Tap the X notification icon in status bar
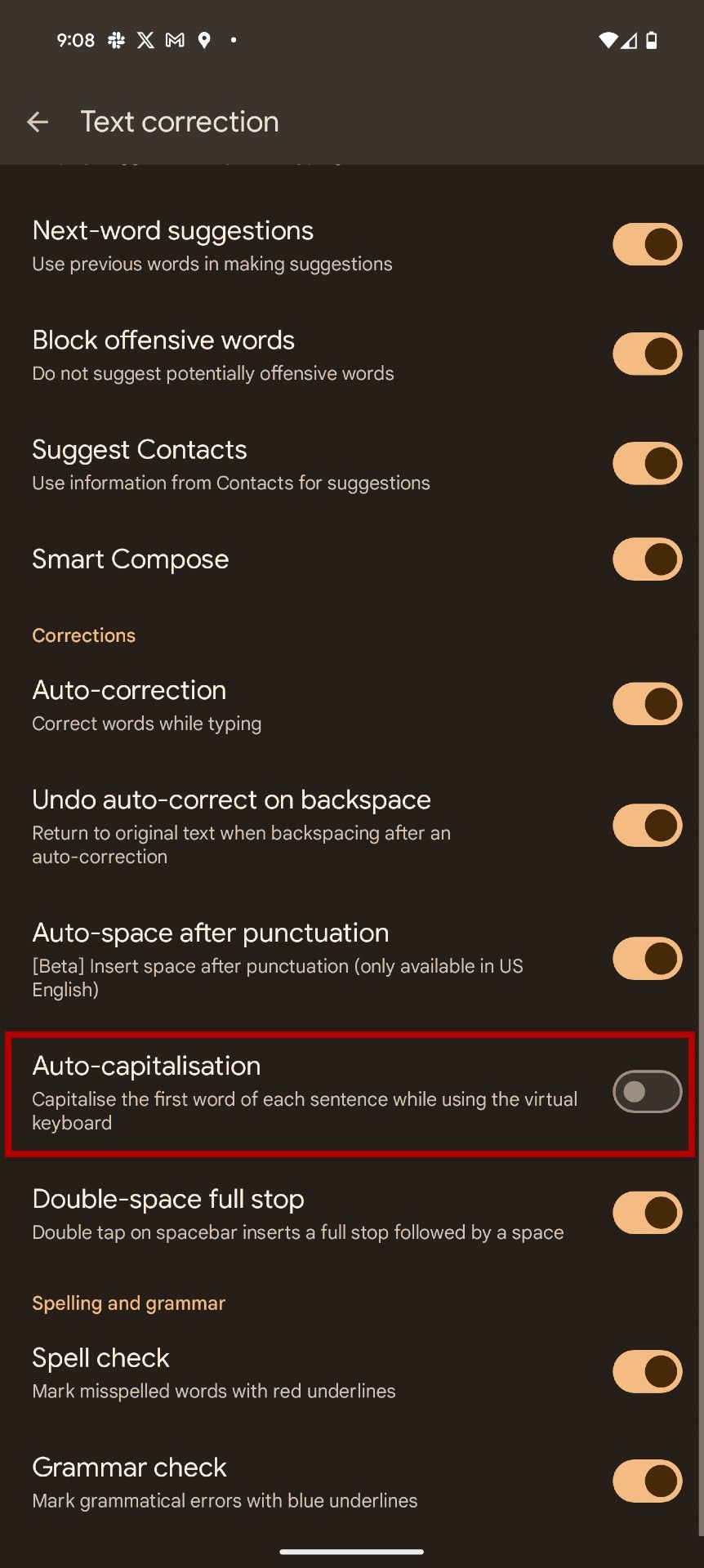 pos(144,39)
